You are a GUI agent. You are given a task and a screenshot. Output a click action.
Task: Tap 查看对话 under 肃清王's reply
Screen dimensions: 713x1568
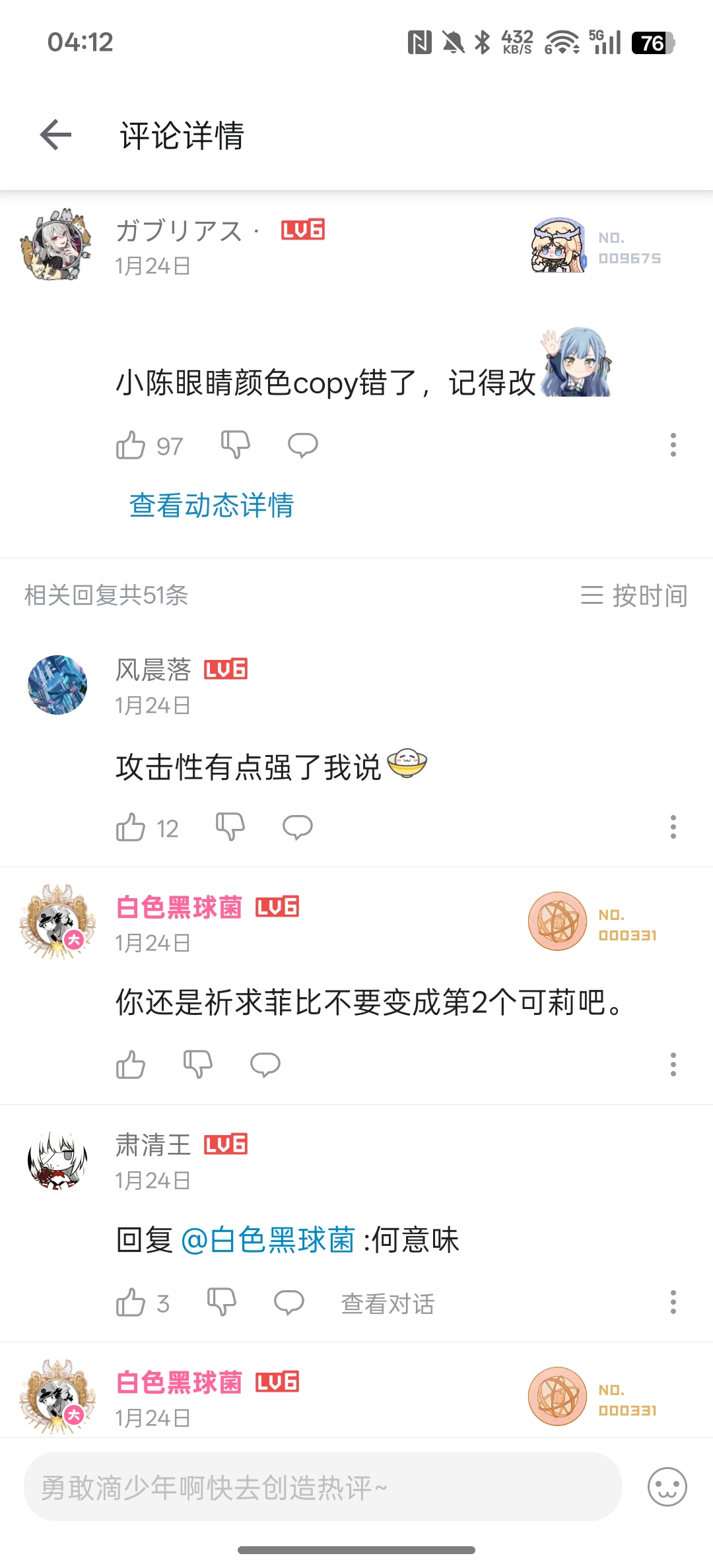tap(388, 1303)
